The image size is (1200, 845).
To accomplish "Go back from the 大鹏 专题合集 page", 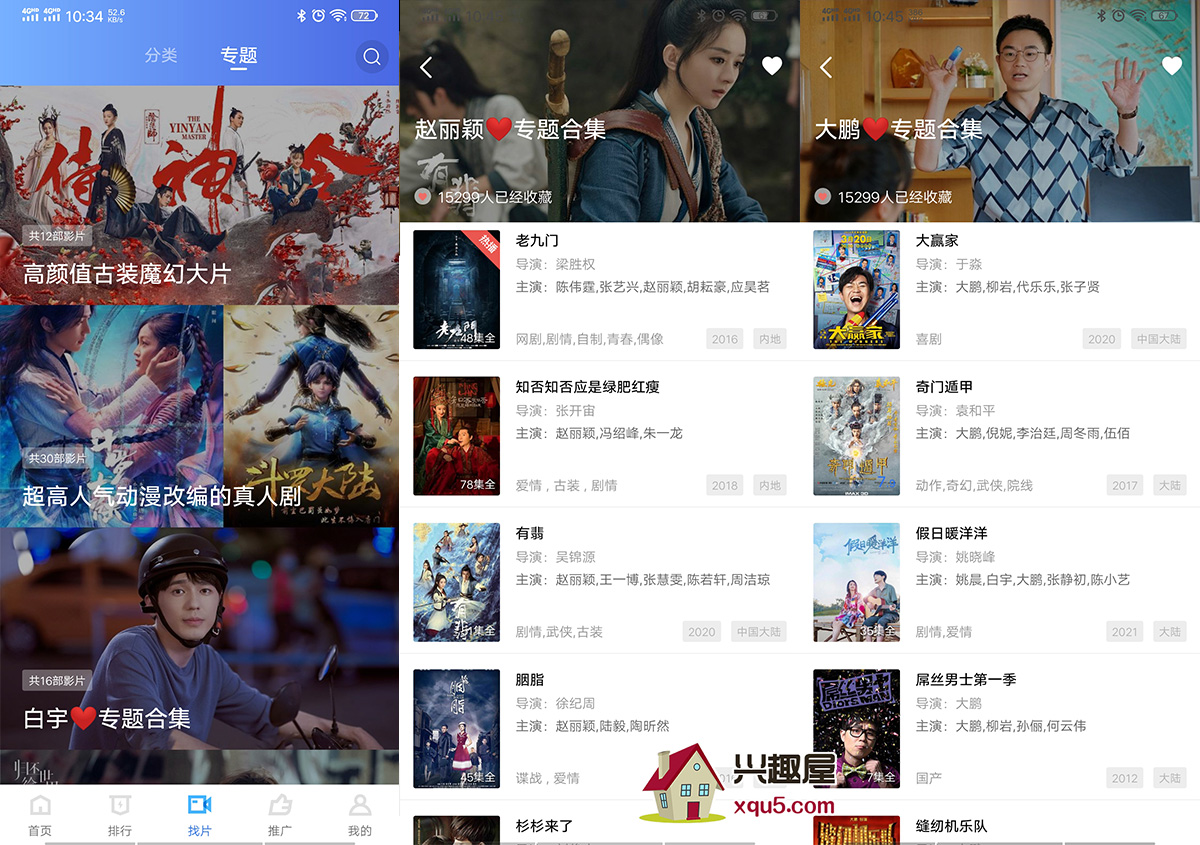I will click(x=826, y=67).
